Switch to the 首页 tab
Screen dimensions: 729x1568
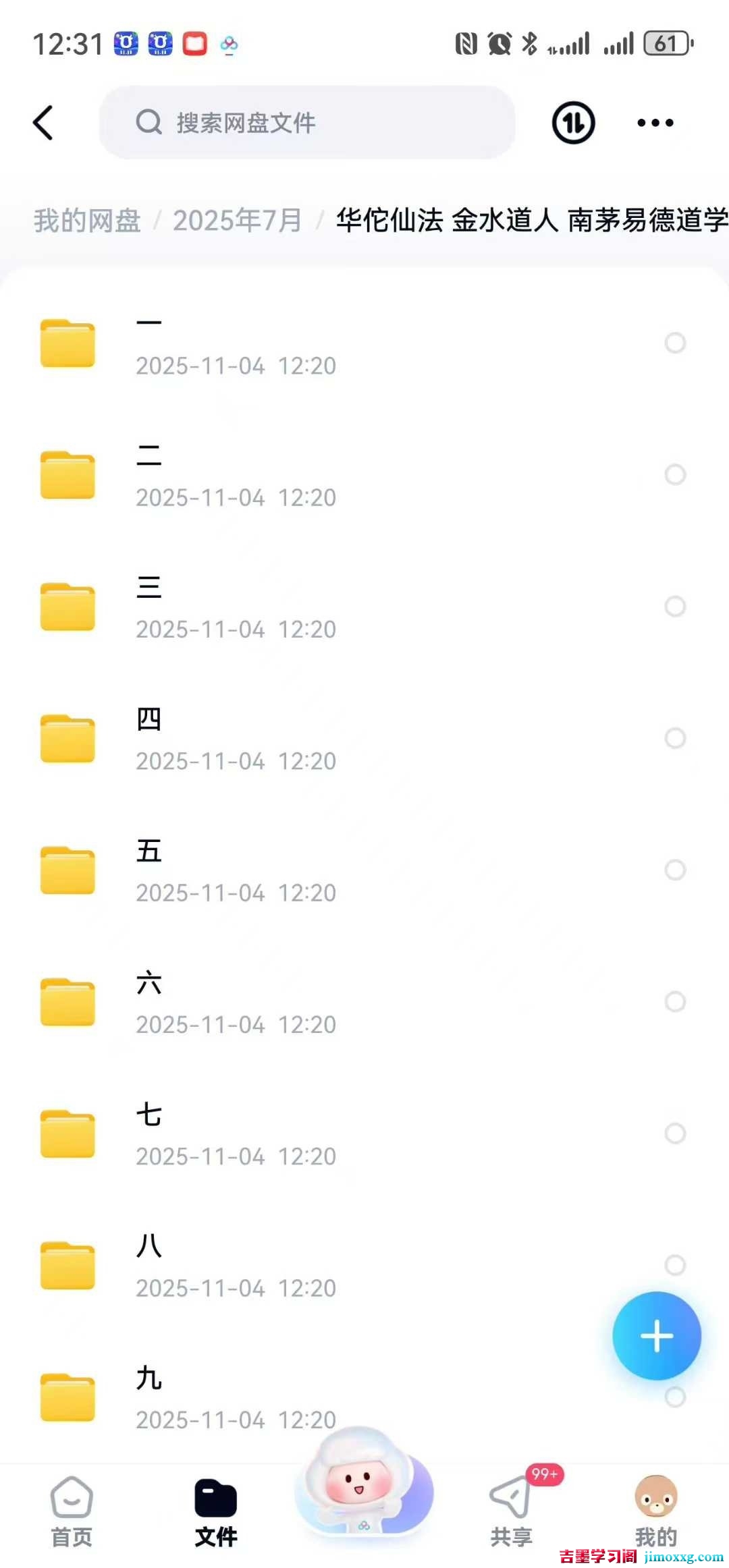tap(72, 1511)
